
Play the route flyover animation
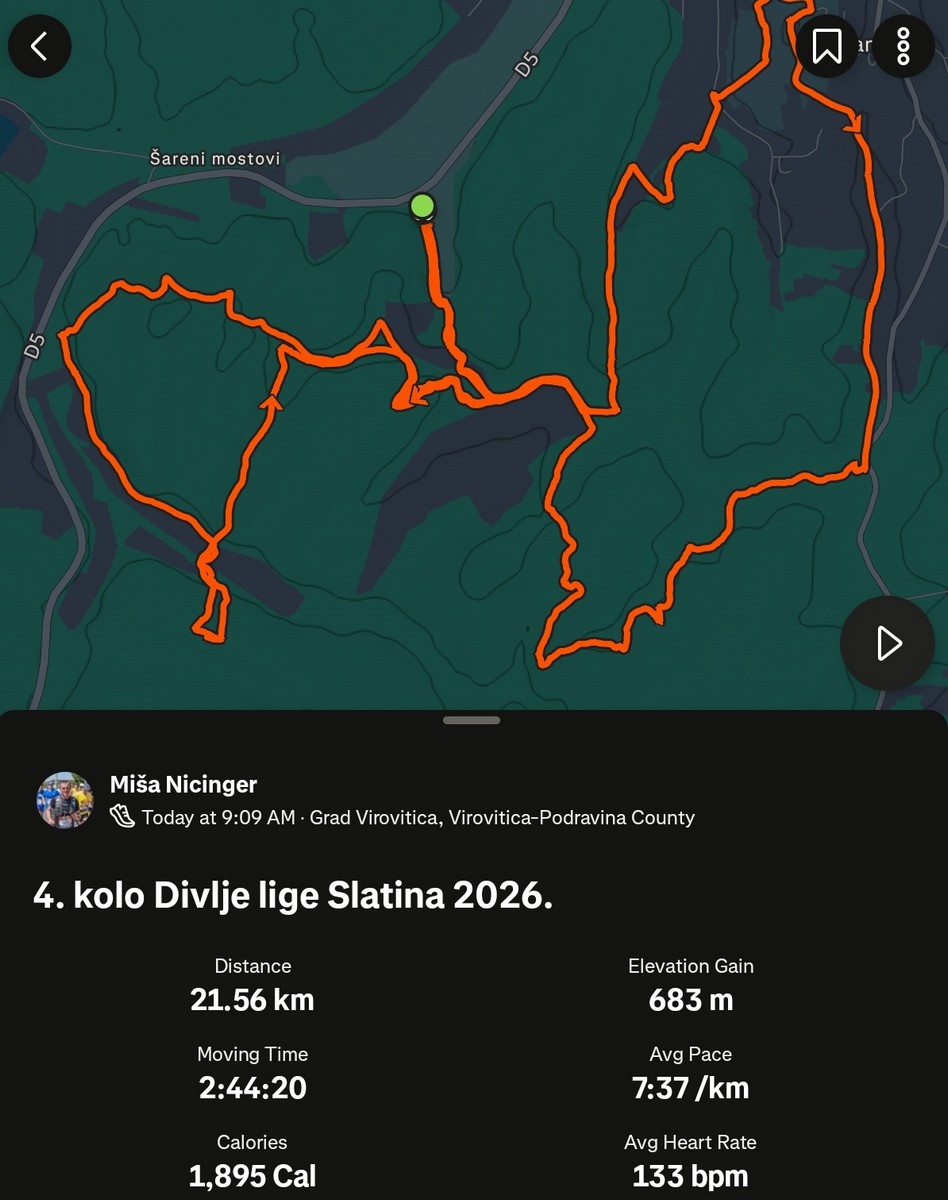coord(887,643)
